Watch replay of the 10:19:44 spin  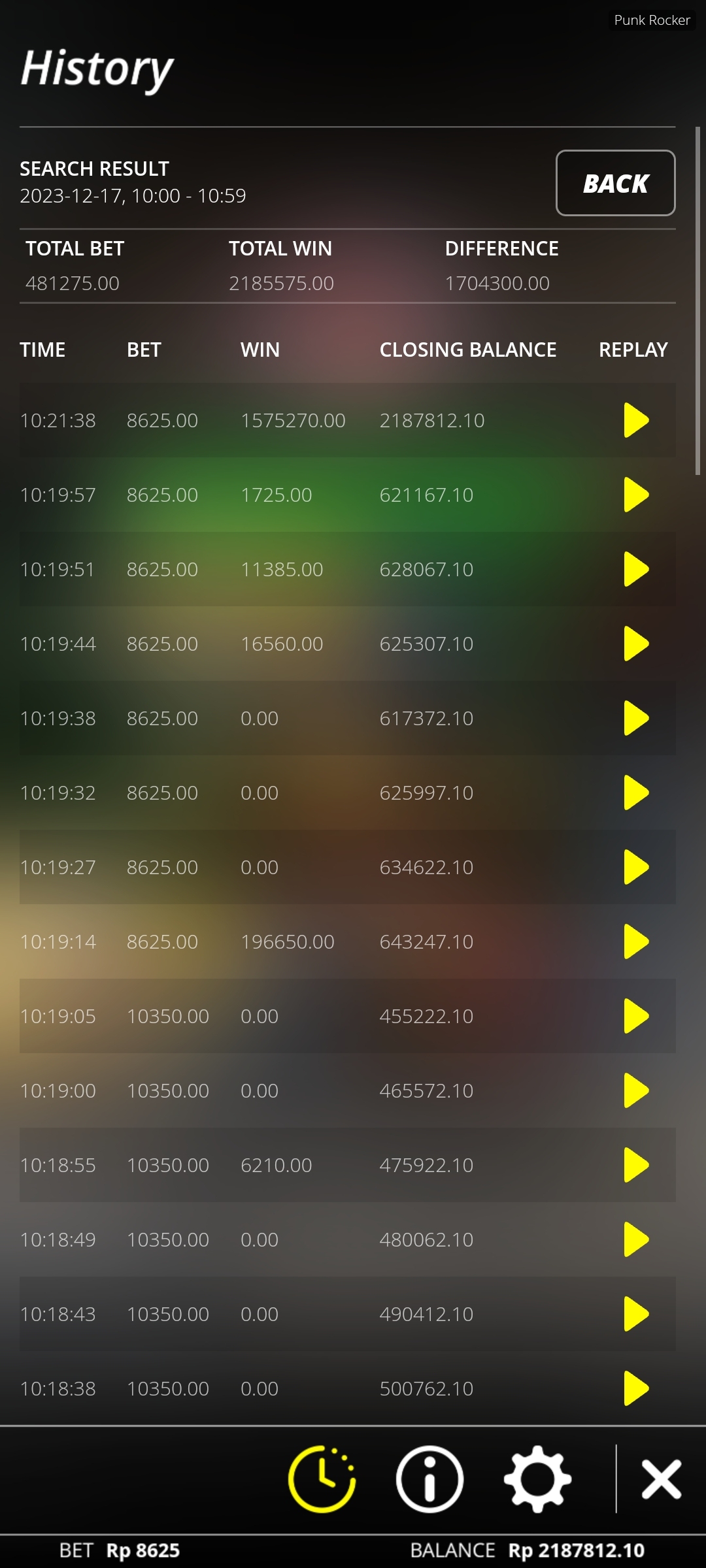pyautogui.click(x=635, y=644)
